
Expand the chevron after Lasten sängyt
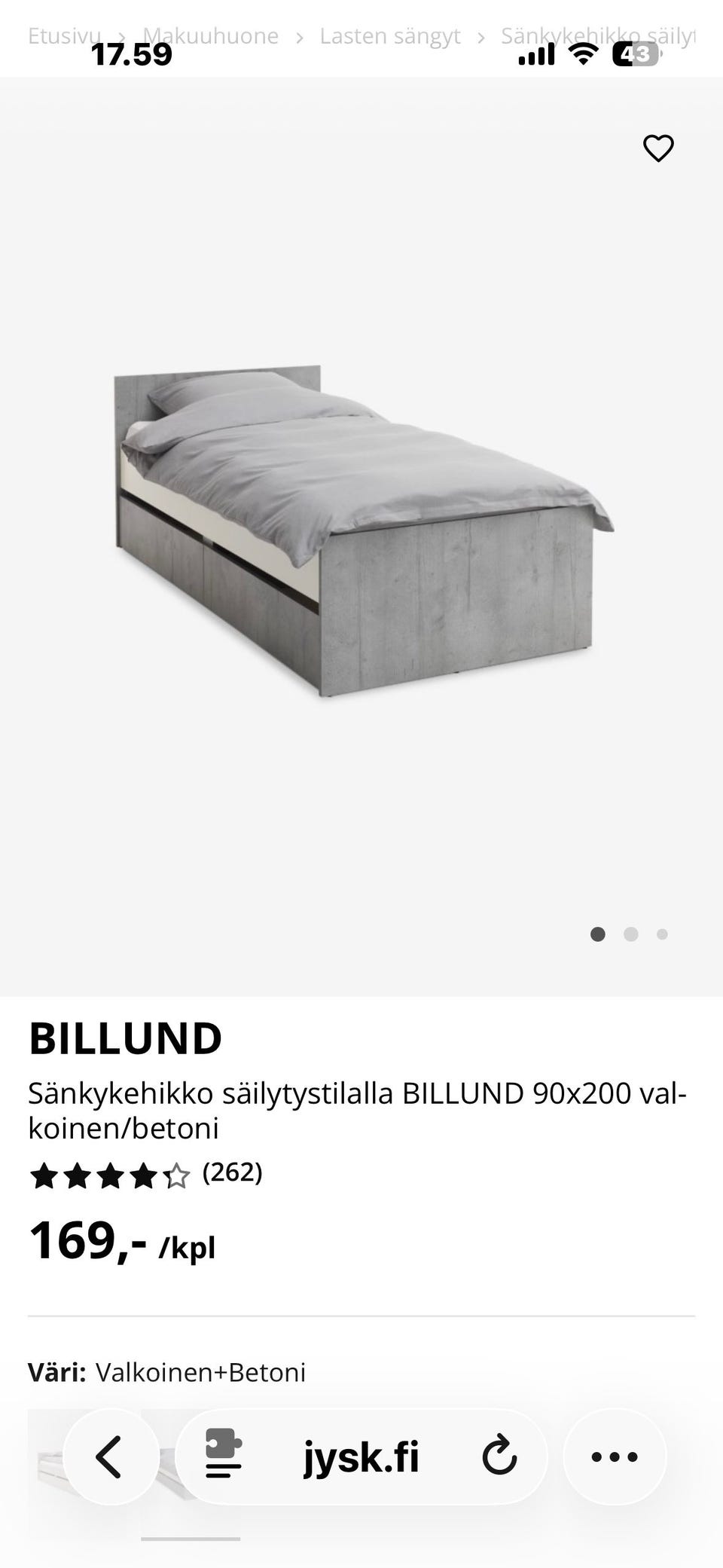pos(482,35)
